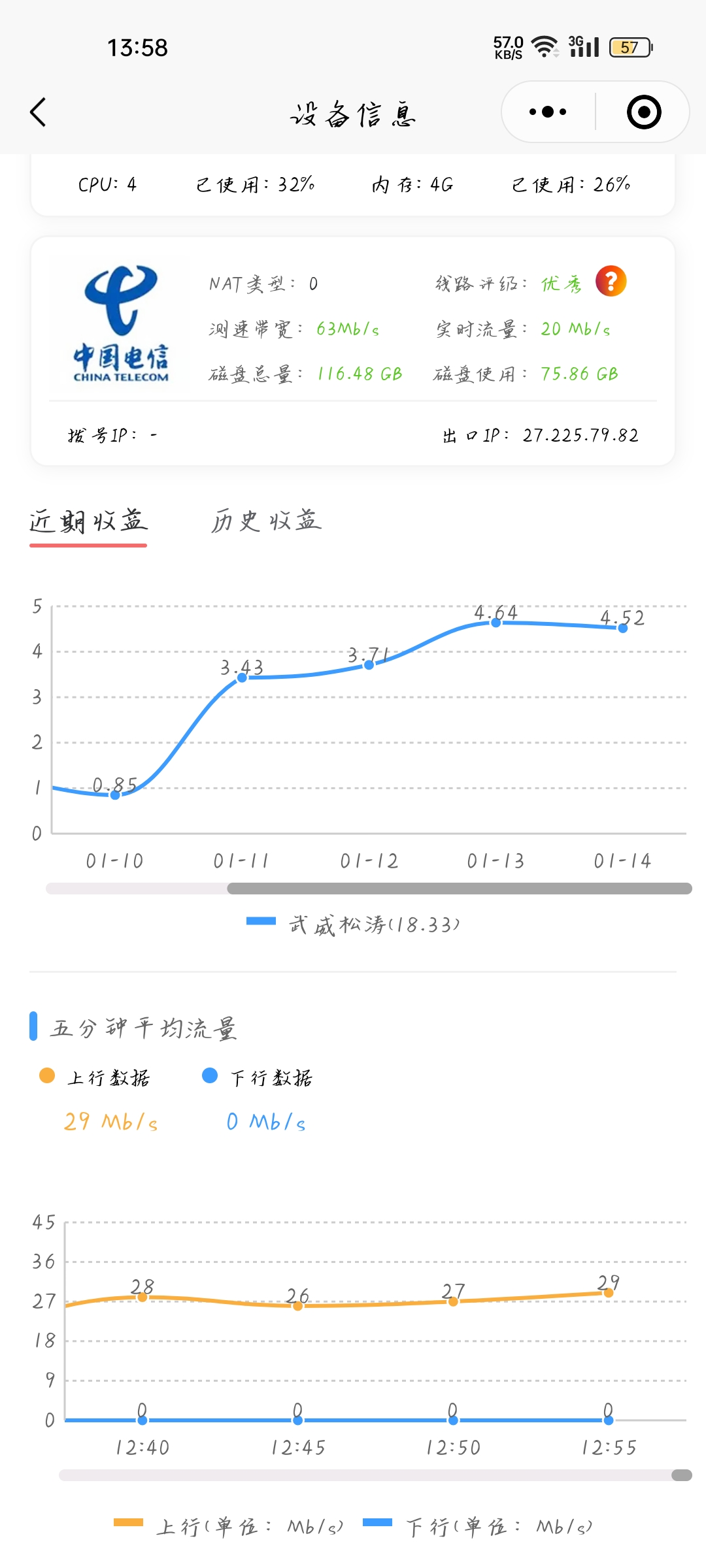Close the mini program with the circle button
This screenshot has height=1568, width=706.
tap(643, 112)
